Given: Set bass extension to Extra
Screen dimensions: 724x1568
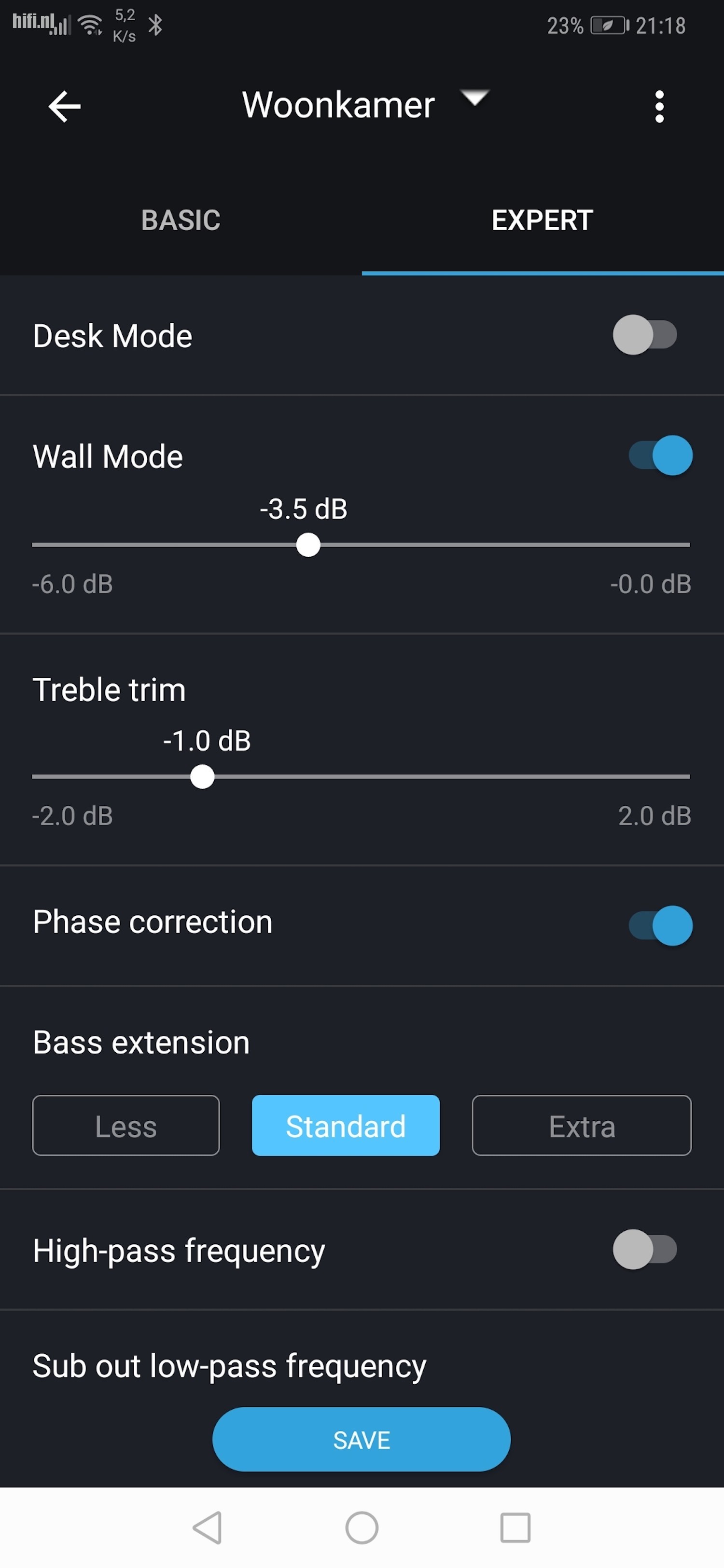Looking at the screenshot, I should click(x=582, y=1126).
